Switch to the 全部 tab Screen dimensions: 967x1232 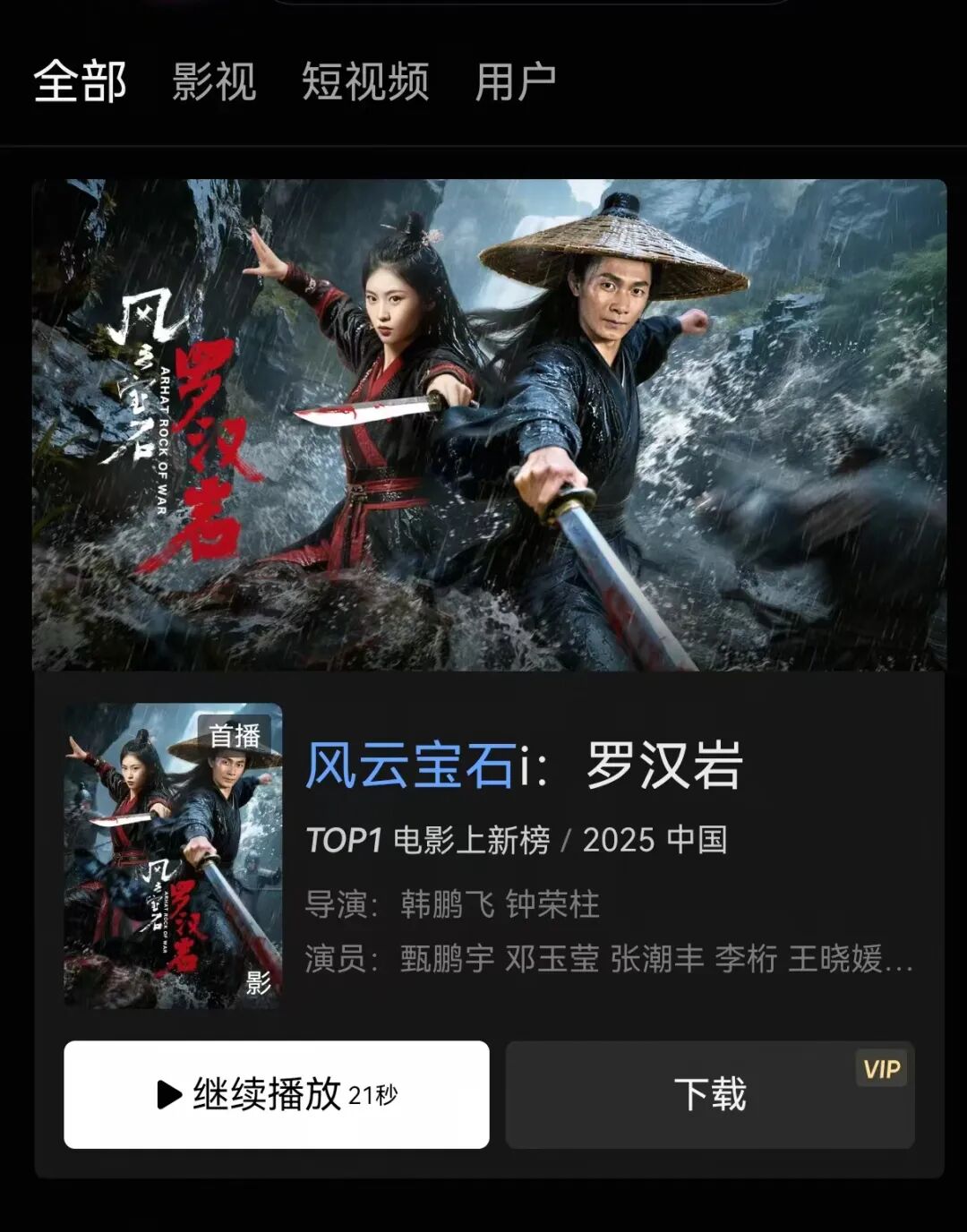coord(80,82)
